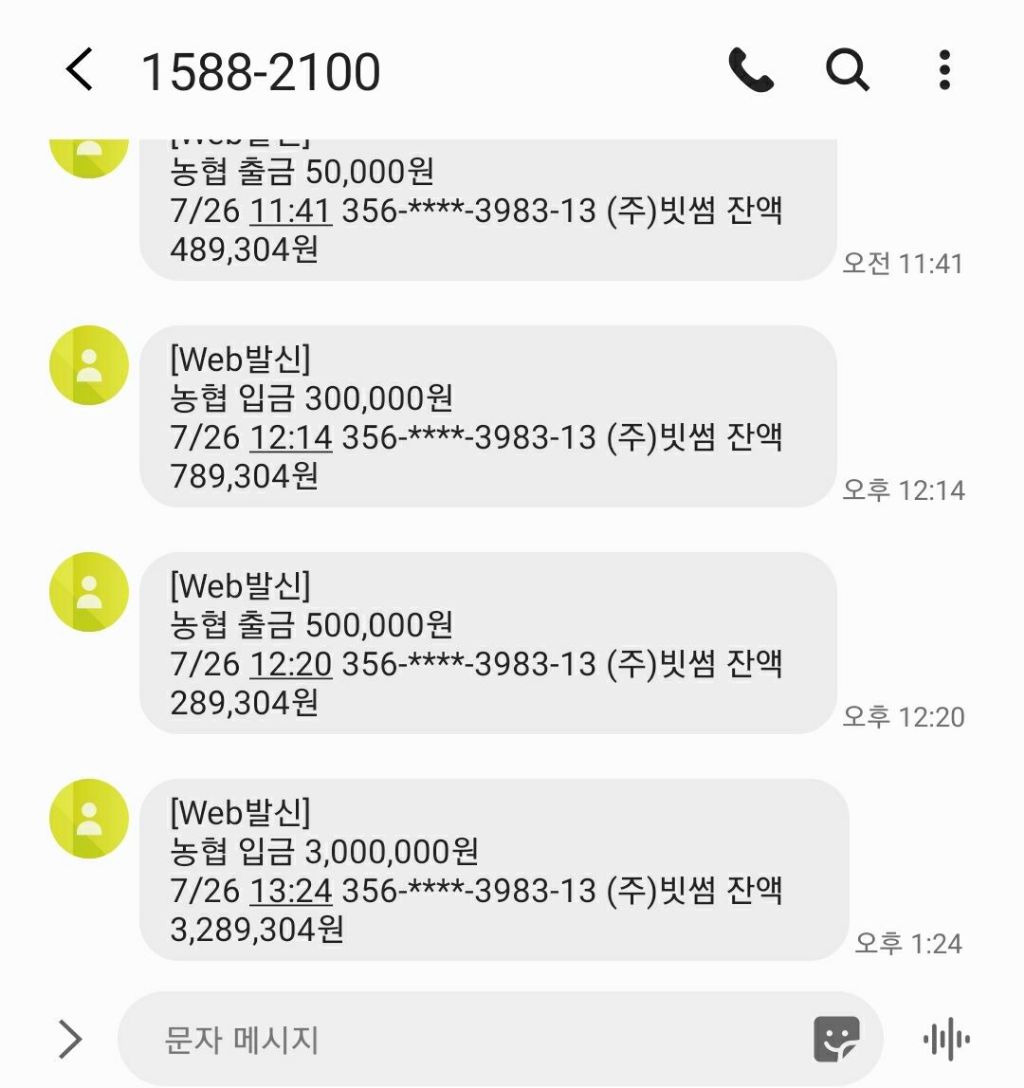Open the sticker picker in message field
This screenshot has height=1088, width=1024.
tap(836, 1039)
